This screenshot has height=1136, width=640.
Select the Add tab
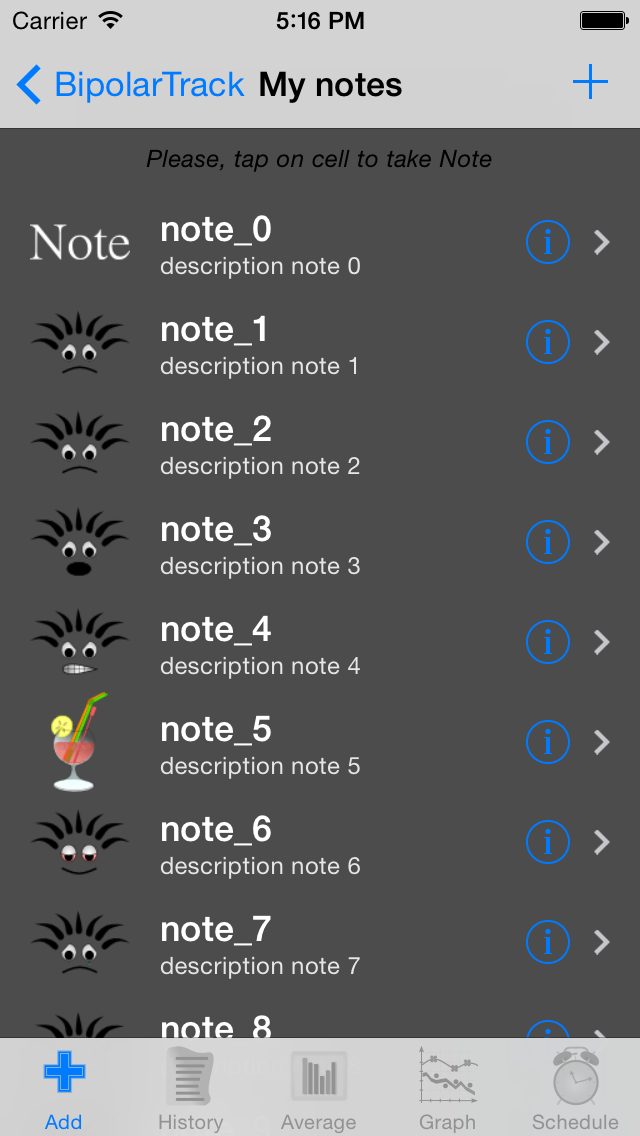point(64,1089)
